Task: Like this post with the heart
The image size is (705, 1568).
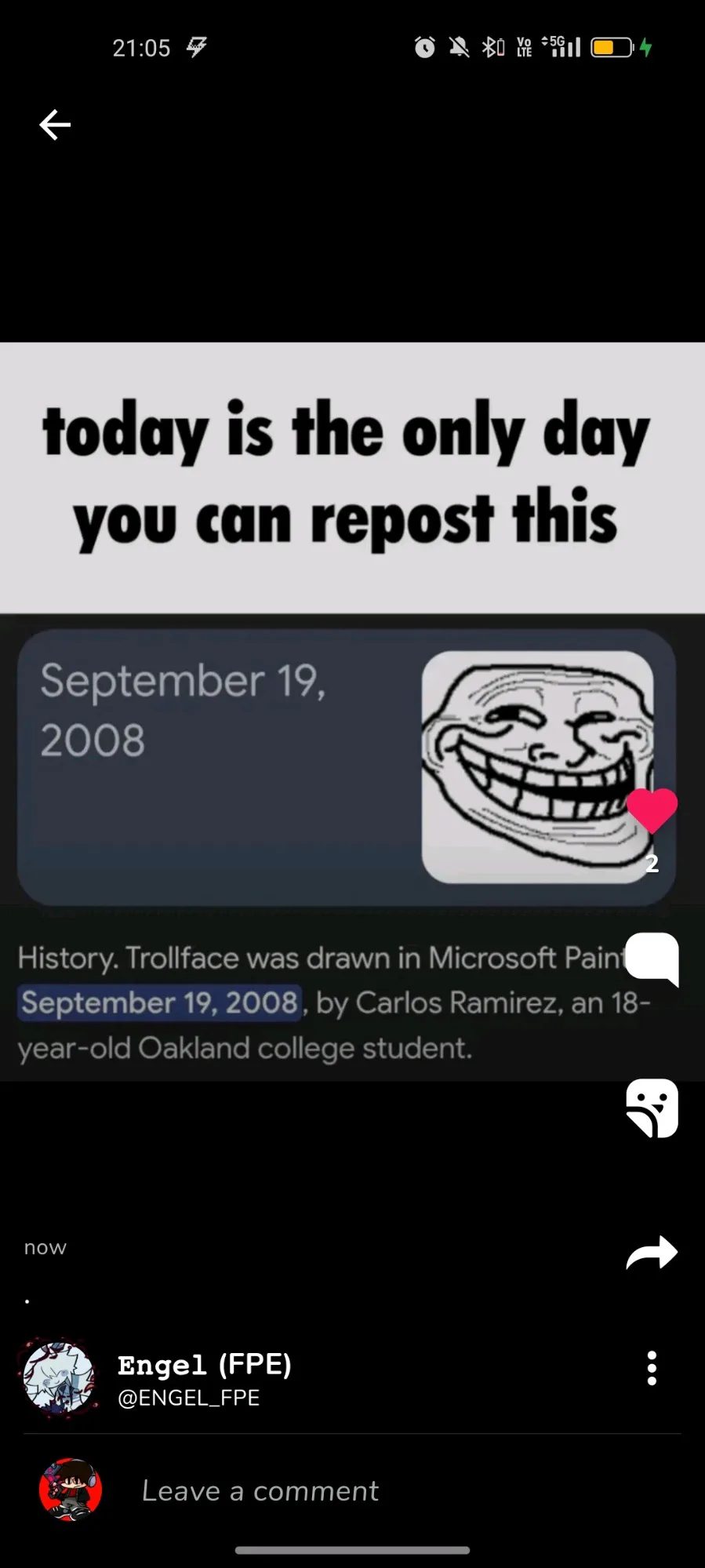Action: pyautogui.click(x=652, y=810)
